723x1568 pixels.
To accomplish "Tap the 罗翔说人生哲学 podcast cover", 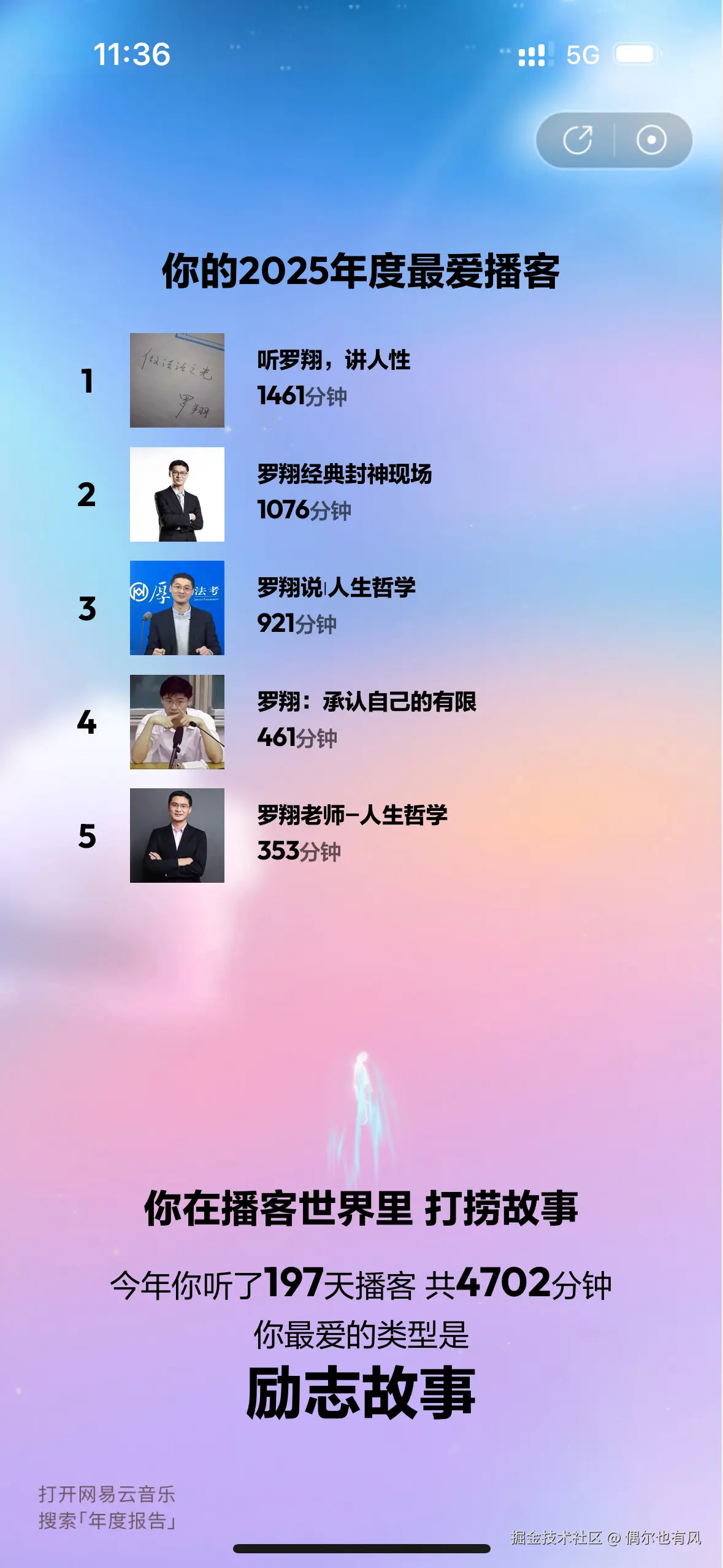I will coord(177,609).
